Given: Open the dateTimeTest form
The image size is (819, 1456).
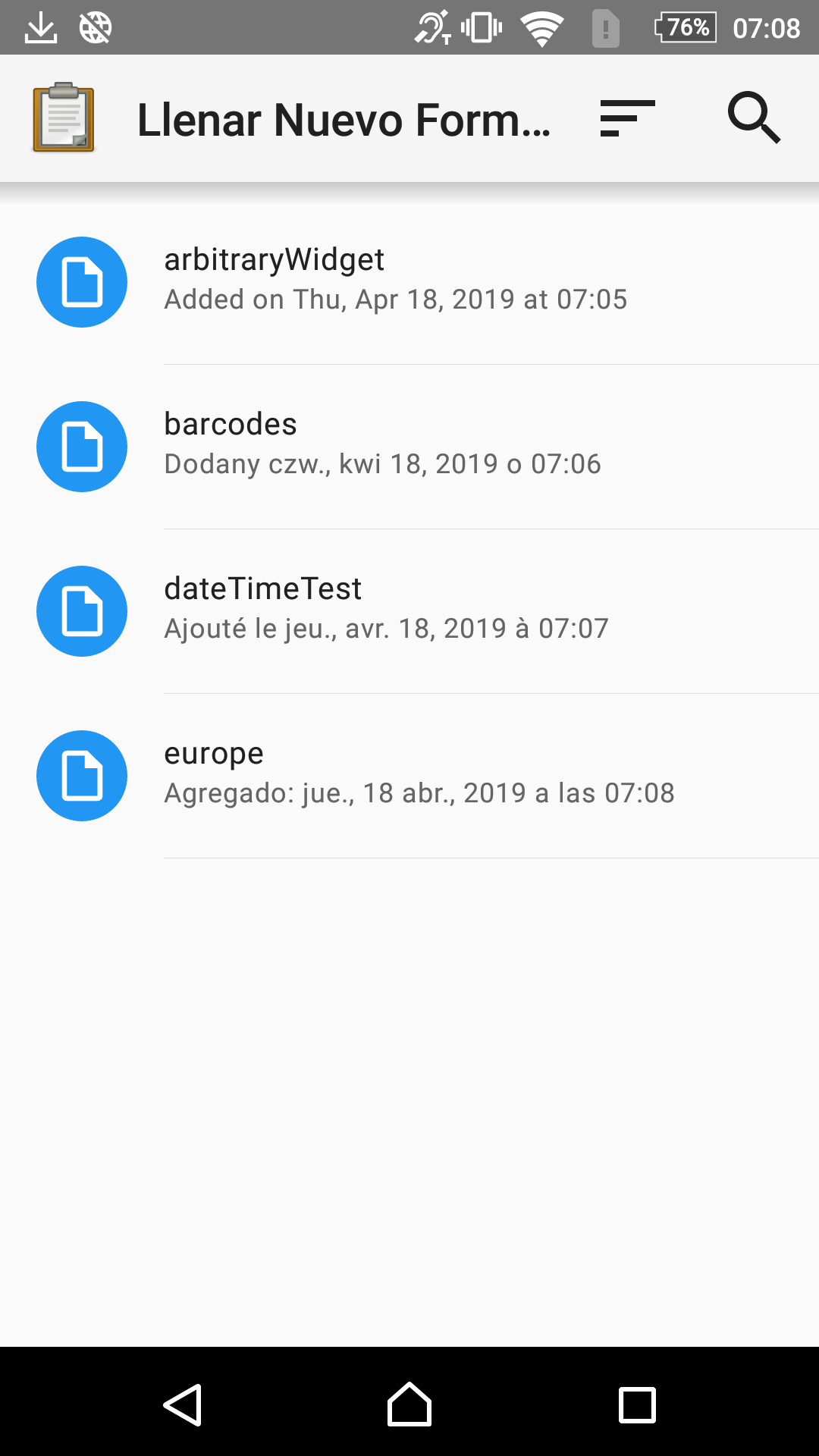Looking at the screenshot, I should click(x=409, y=610).
